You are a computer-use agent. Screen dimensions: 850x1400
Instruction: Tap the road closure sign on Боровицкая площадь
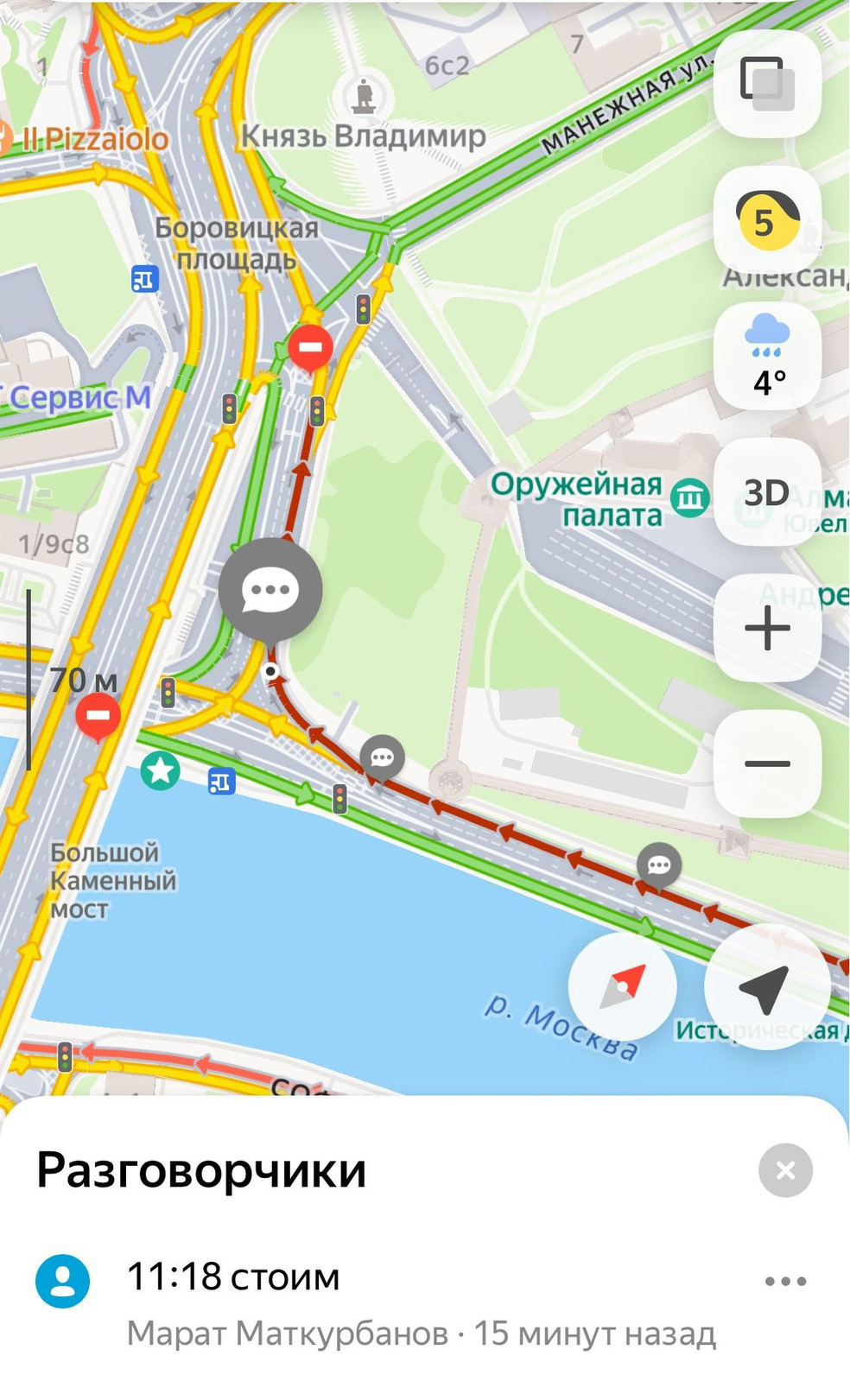[x=310, y=347]
